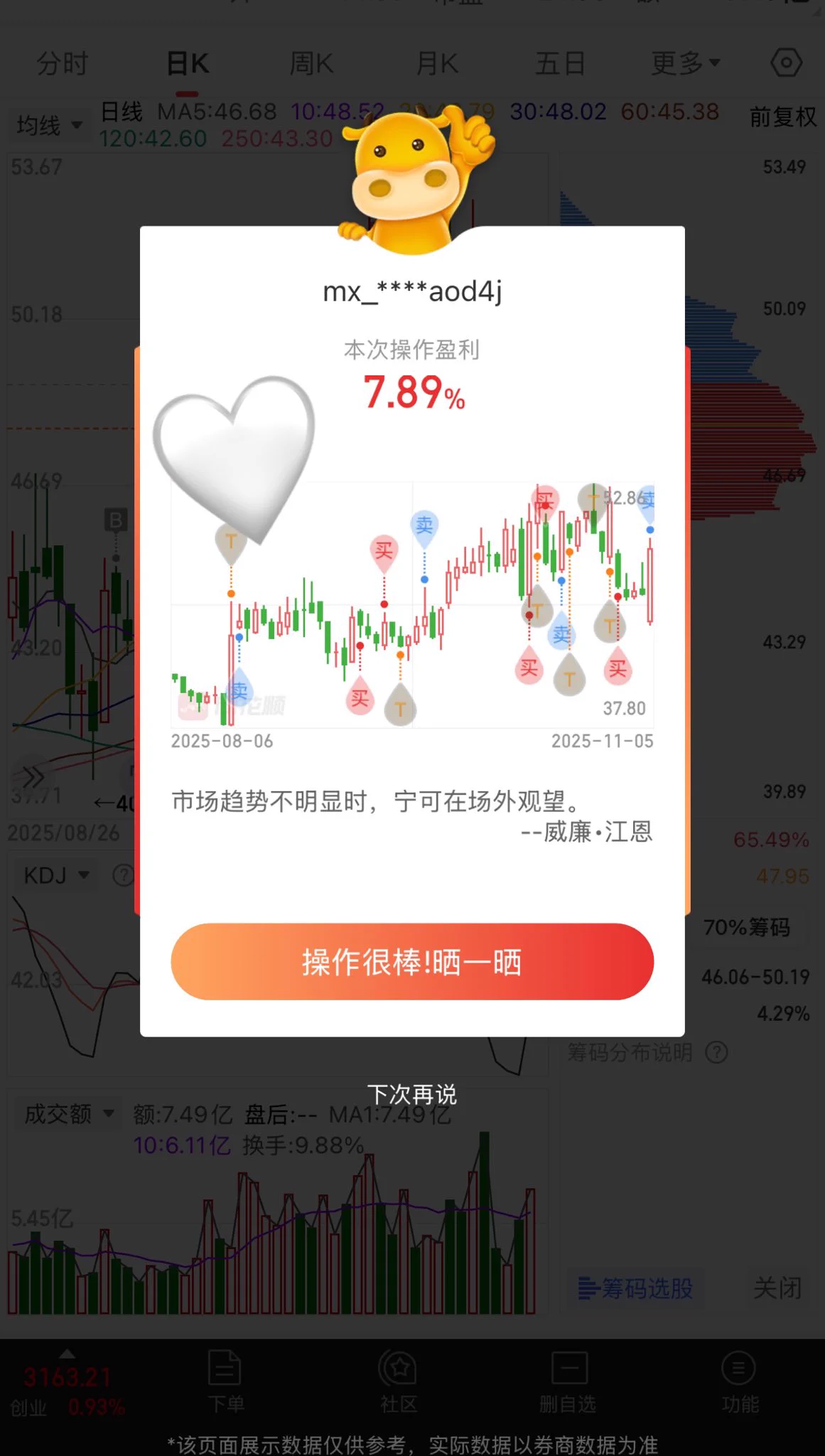This screenshot has height=1456, width=825.
Task: Tap the 筹码选股 chip stock-picker icon
Action: click(x=635, y=1289)
